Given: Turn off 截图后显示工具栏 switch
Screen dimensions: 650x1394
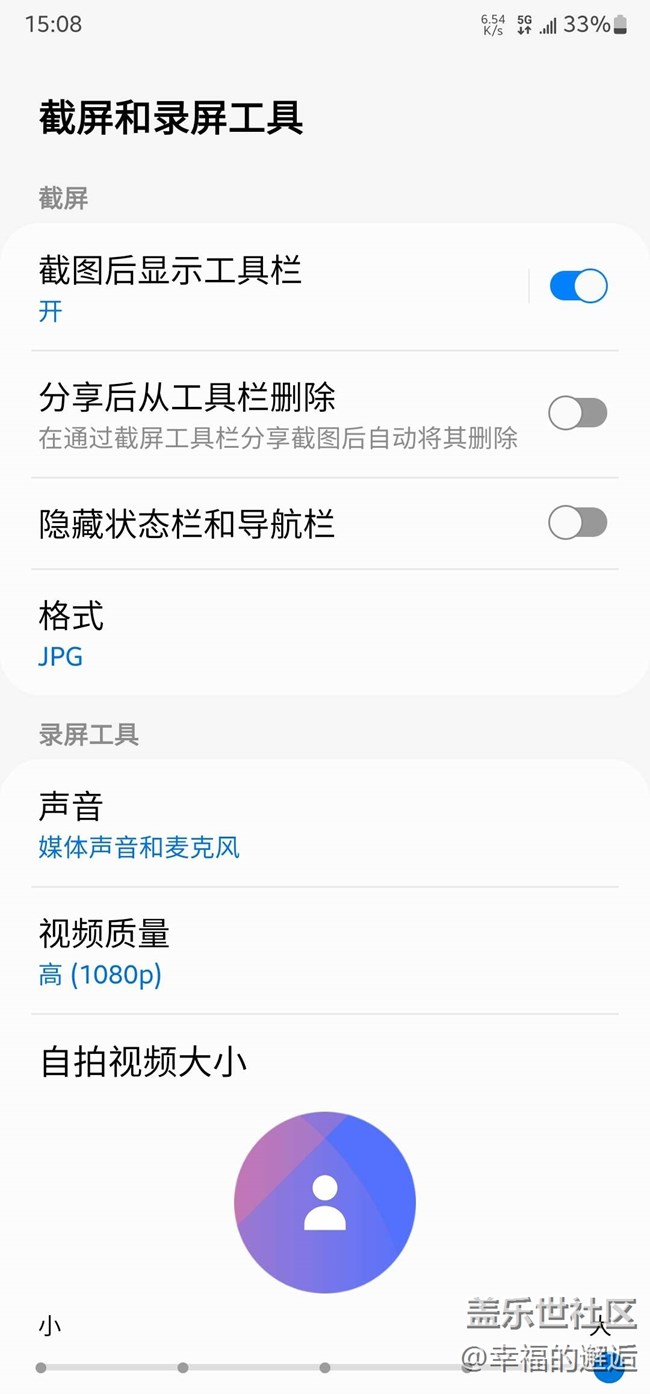Looking at the screenshot, I should [578, 287].
